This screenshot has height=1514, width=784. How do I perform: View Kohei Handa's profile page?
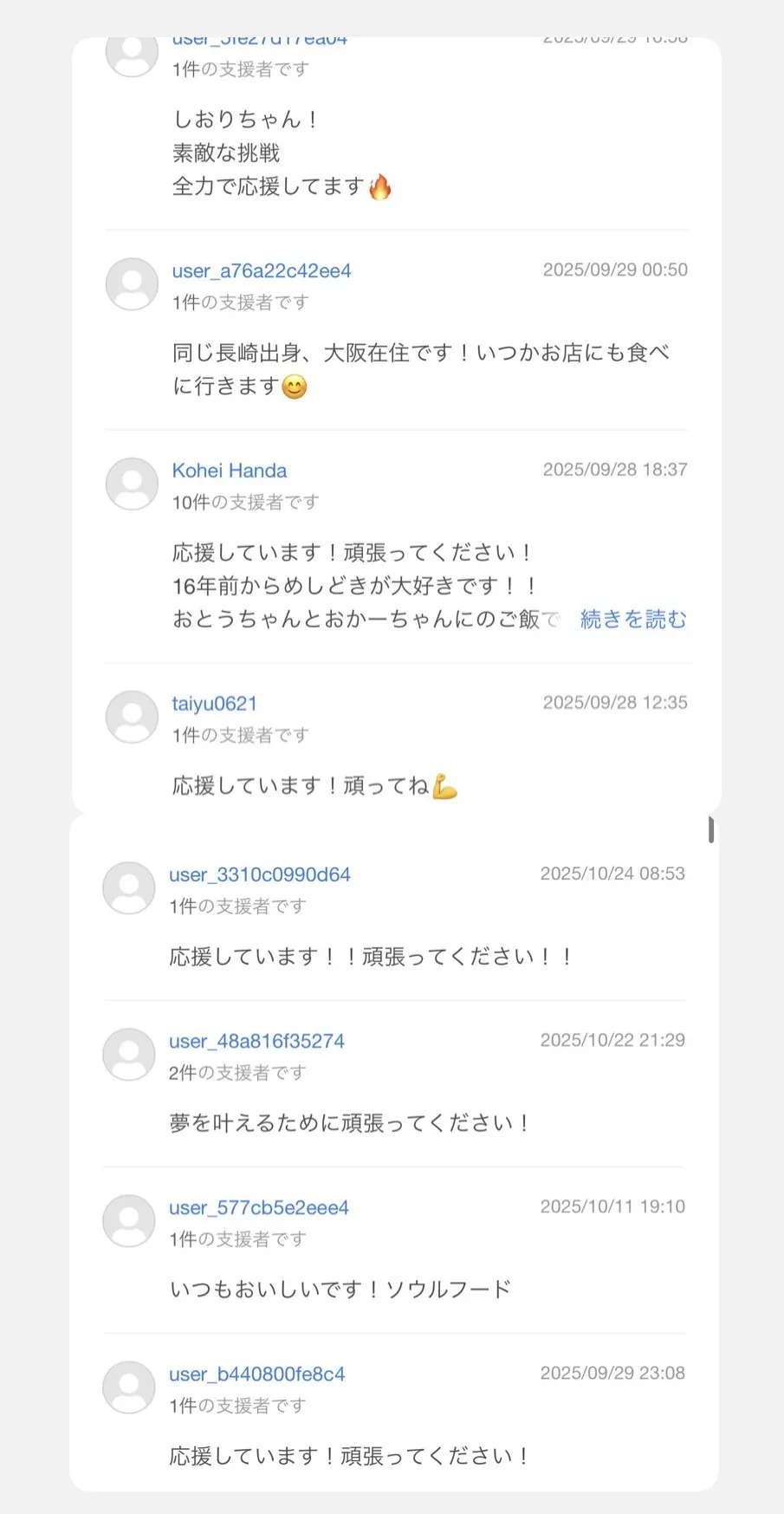[x=230, y=471]
